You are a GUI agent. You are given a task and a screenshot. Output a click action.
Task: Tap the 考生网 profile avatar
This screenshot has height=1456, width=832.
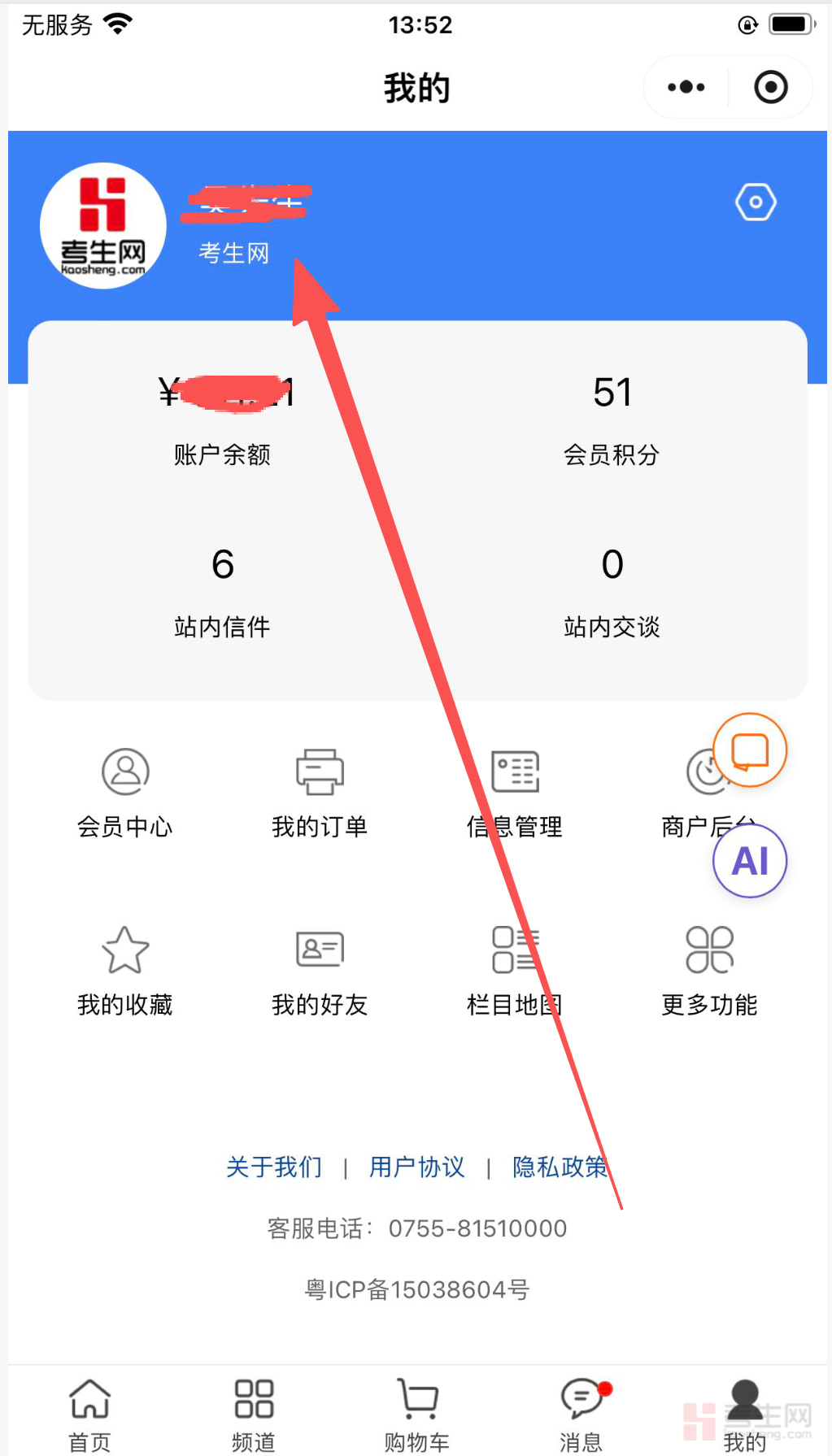(103, 226)
